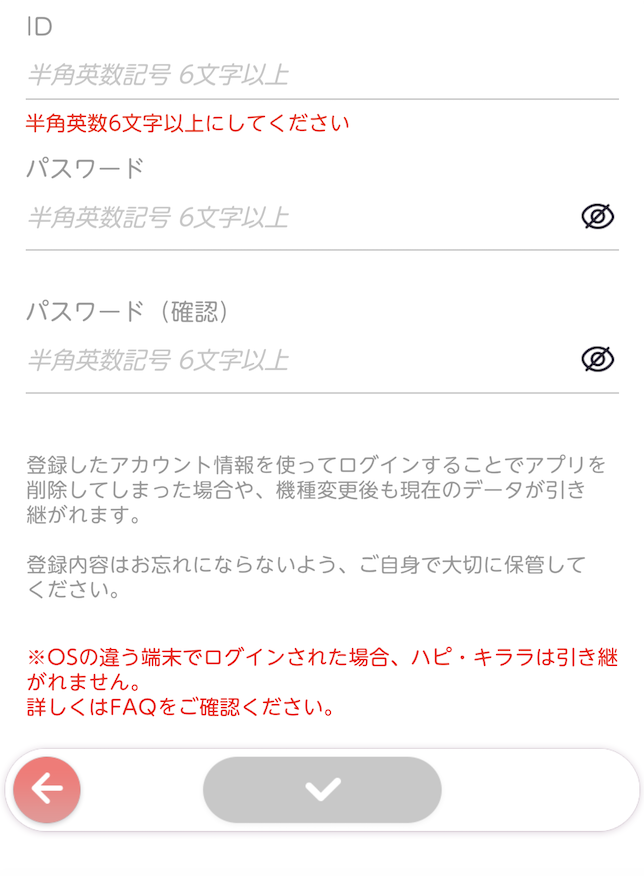
Task: Go back with the red arrow button
Action: point(47,790)
